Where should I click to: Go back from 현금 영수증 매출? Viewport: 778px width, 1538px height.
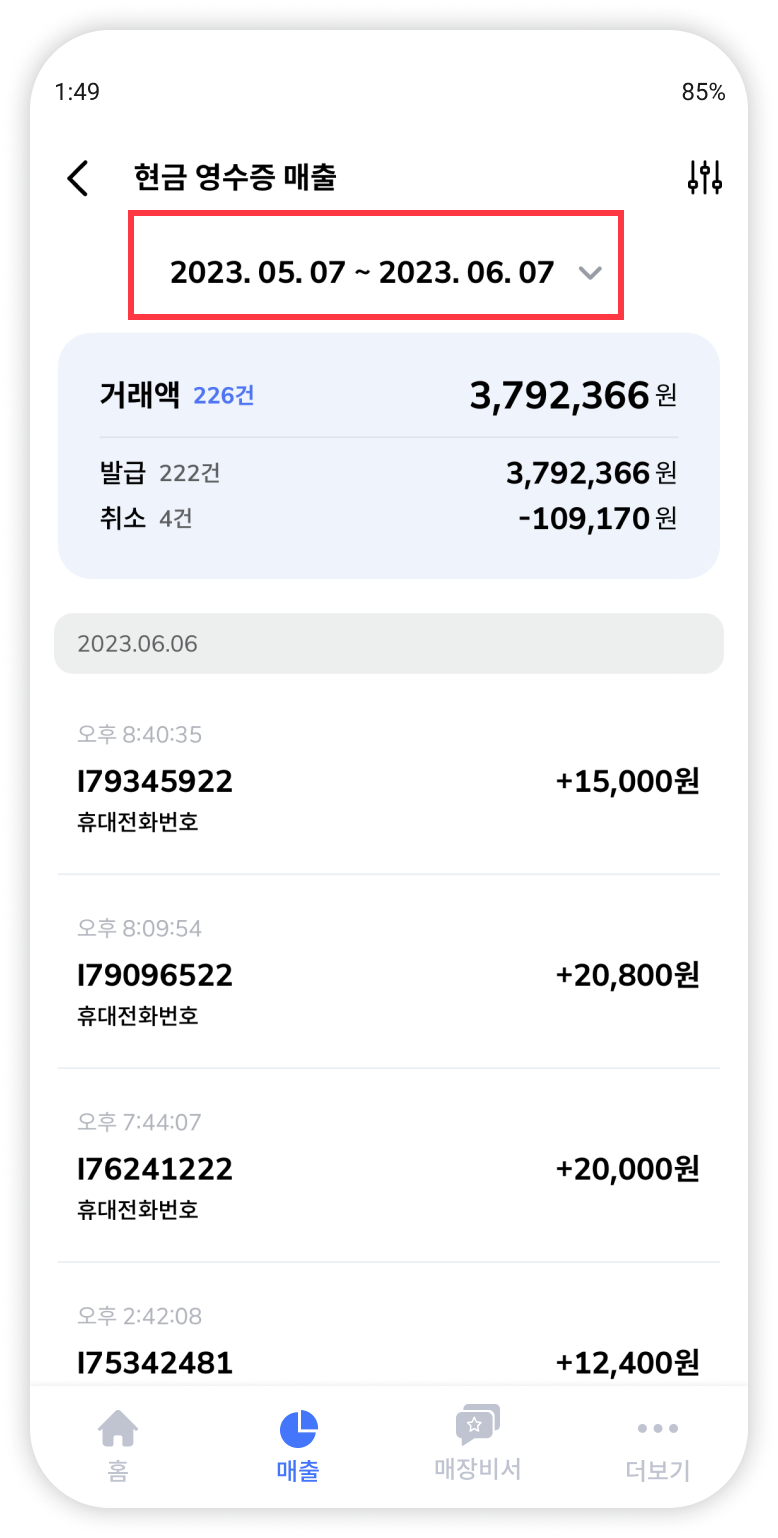(78, 178)
